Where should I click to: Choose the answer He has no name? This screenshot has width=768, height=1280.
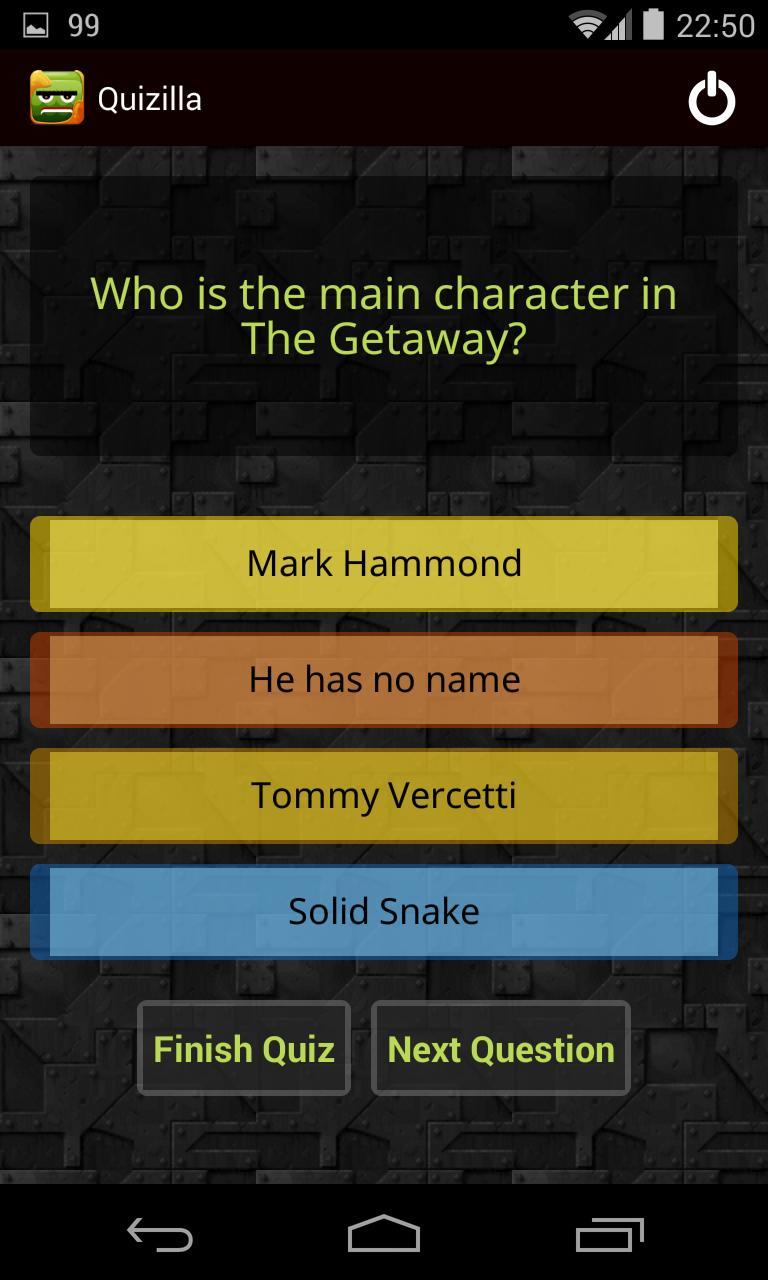[x=384, y=680]
